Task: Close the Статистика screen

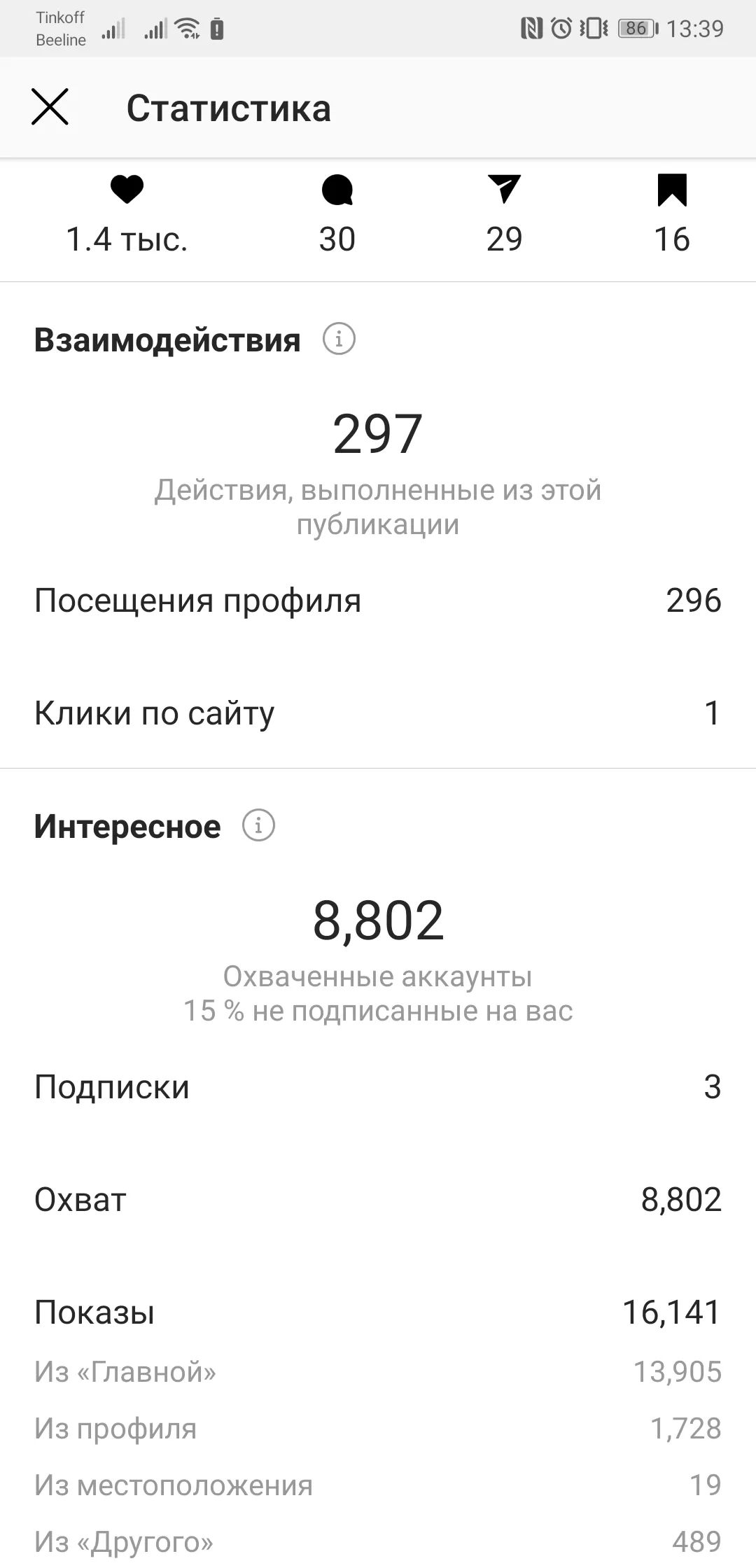Action: click(x=50, y=107)
